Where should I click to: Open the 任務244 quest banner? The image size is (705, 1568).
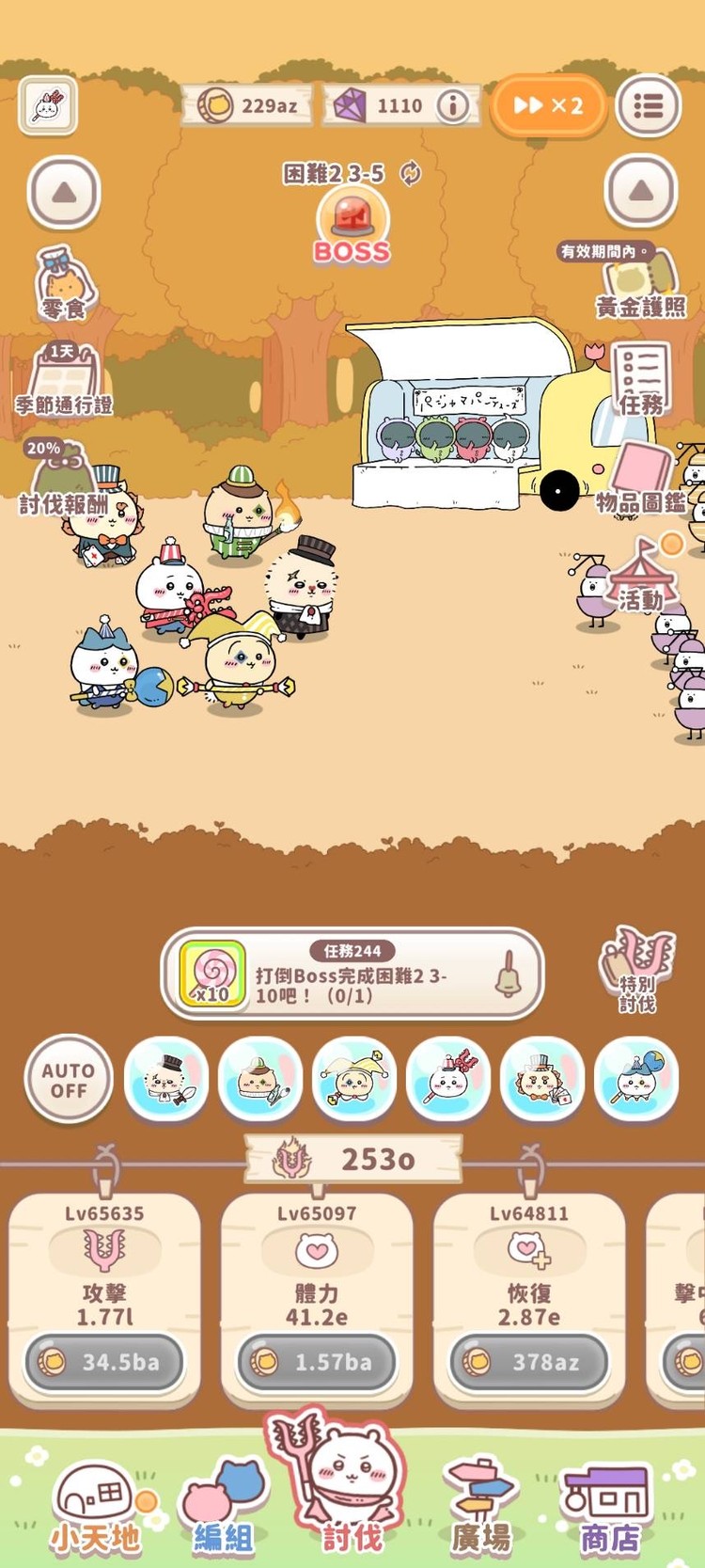click(352, 974)
